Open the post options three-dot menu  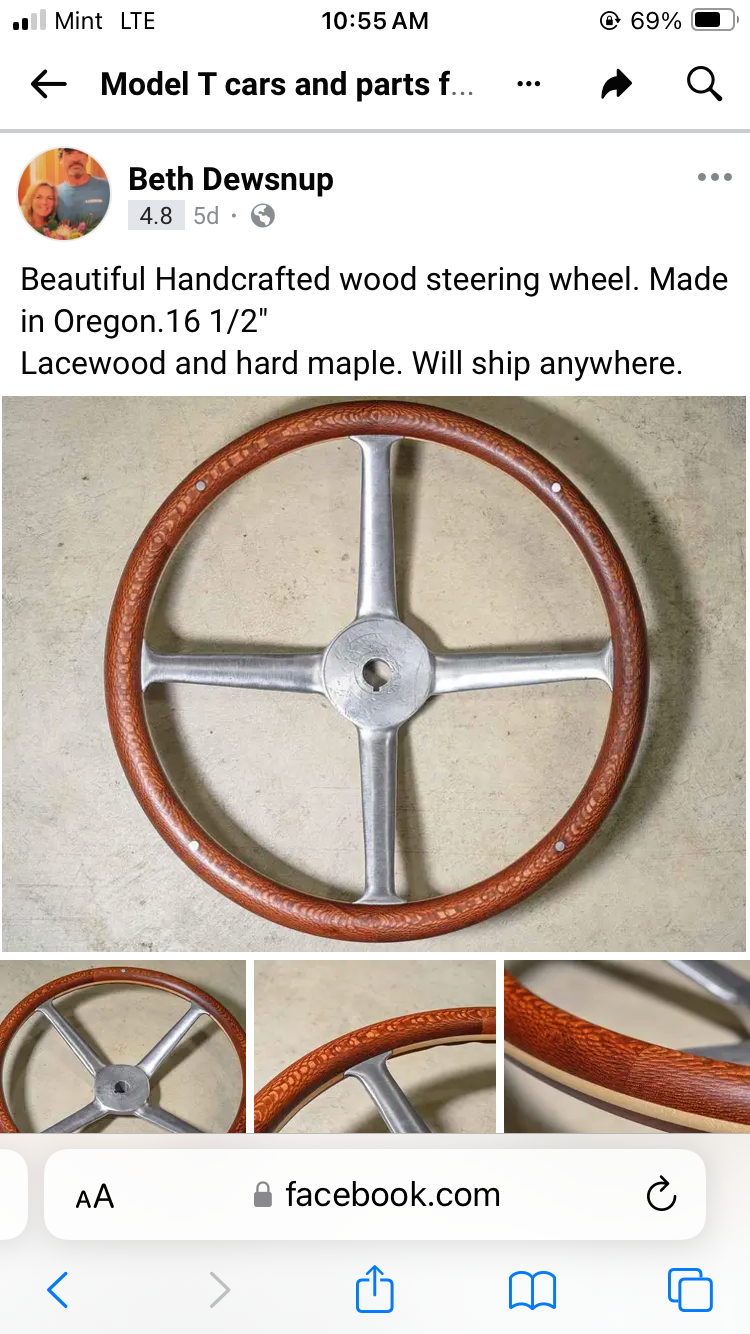coord(714,178)
